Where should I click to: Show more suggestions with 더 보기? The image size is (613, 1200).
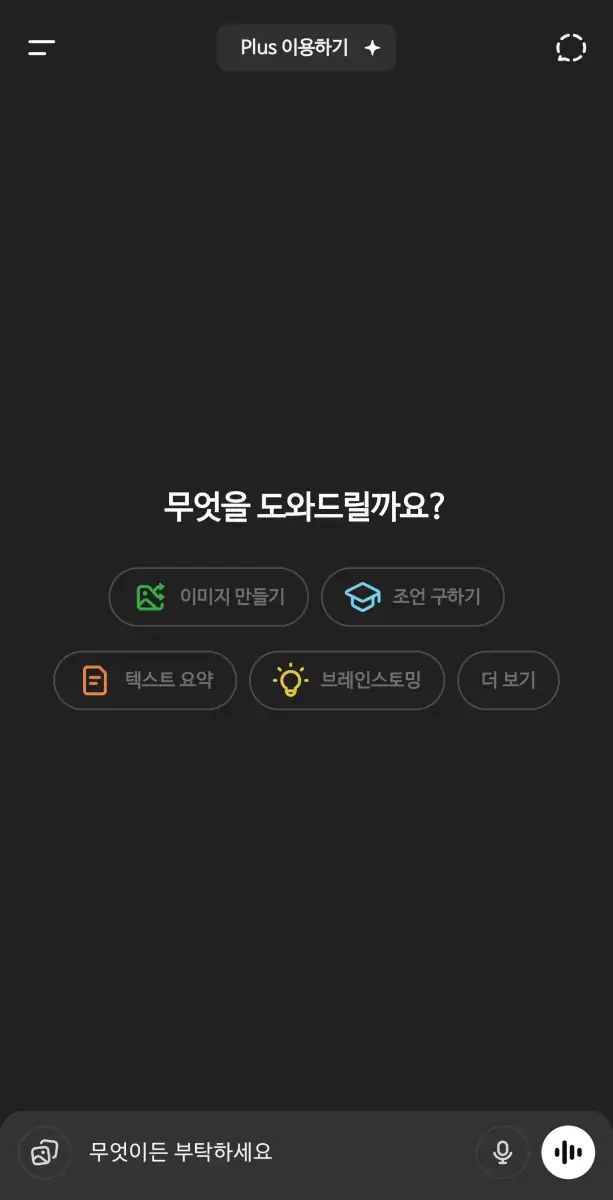508,681
